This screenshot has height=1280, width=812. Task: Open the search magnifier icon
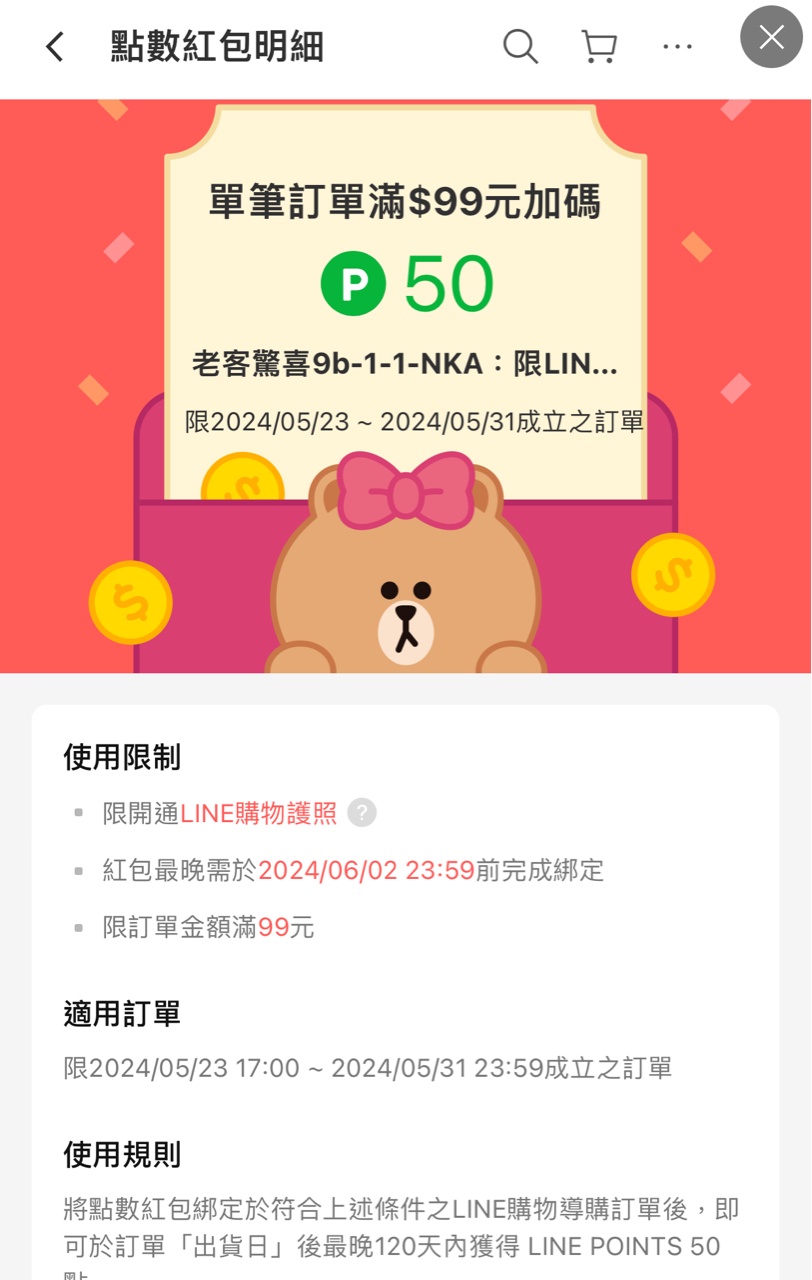[x=520, y=46]
